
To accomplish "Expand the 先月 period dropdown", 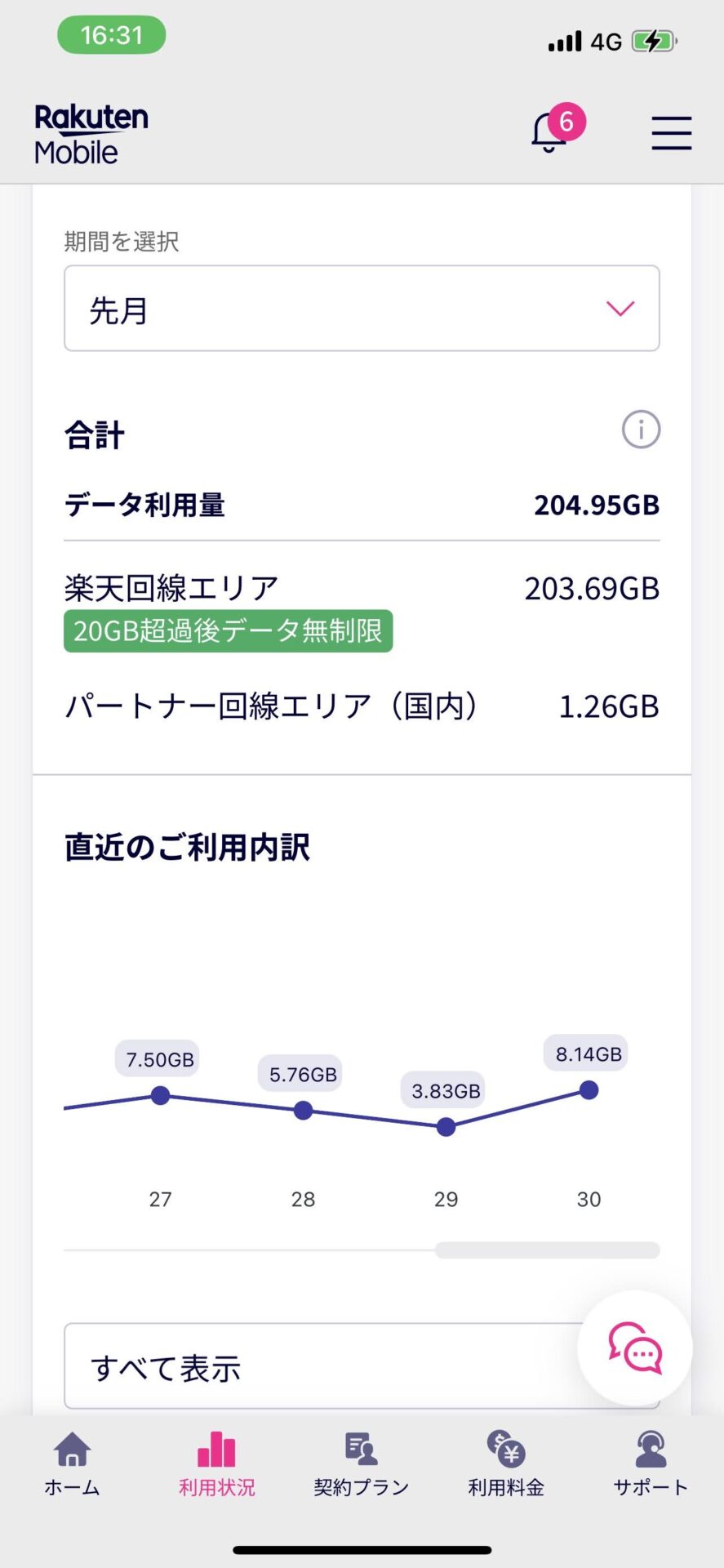I will click(x=362, y=309).
